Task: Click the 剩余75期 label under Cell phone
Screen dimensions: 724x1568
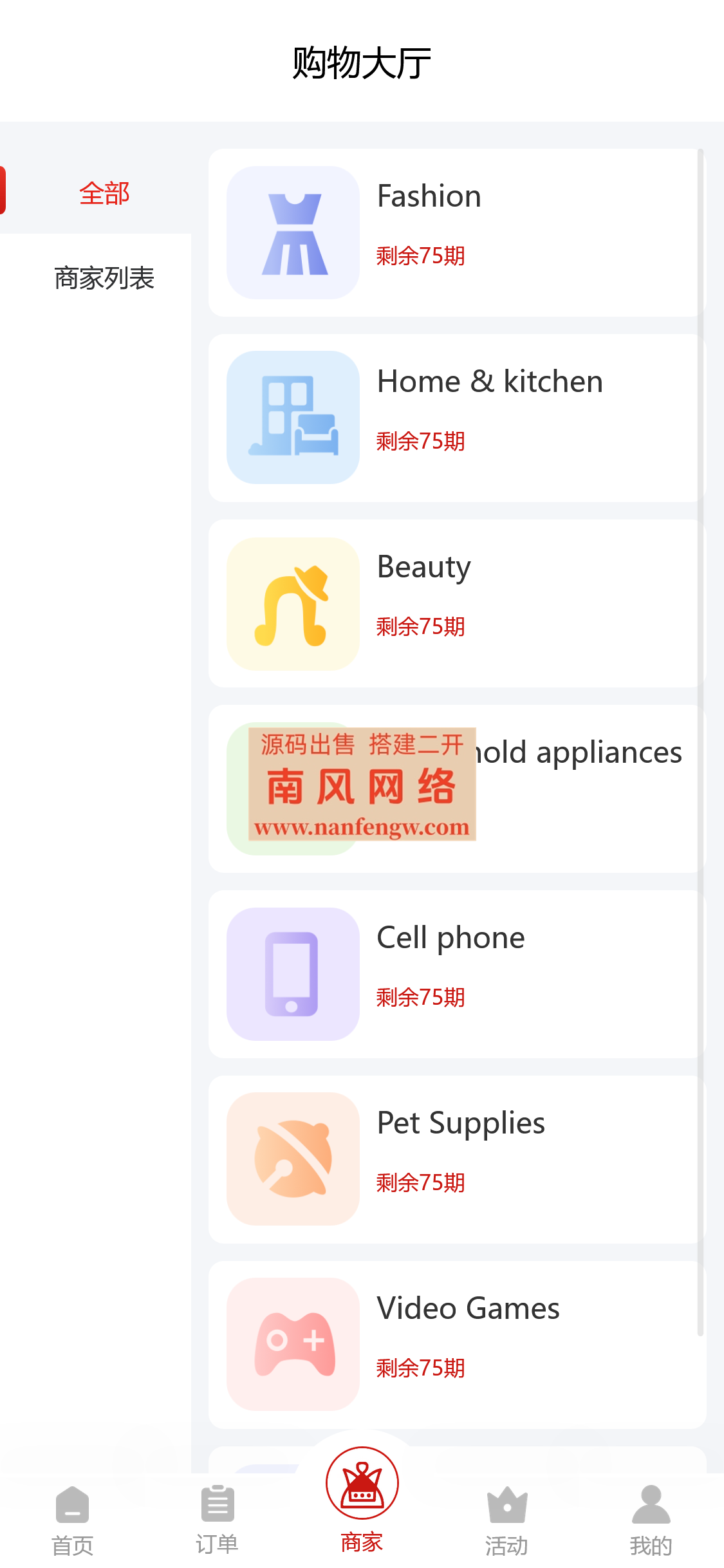Action: [420, 997]
